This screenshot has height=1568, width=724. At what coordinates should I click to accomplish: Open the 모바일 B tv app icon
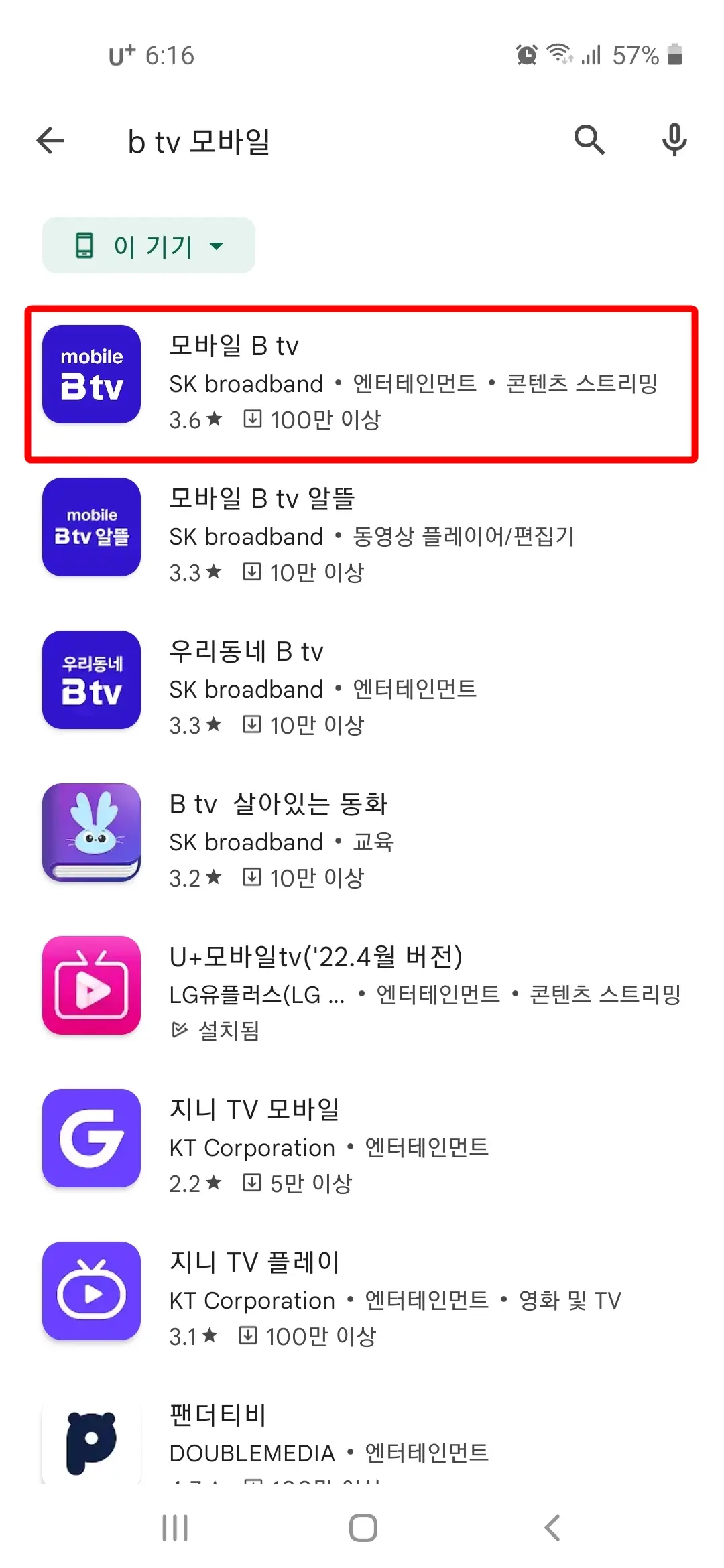click(91, 374)
